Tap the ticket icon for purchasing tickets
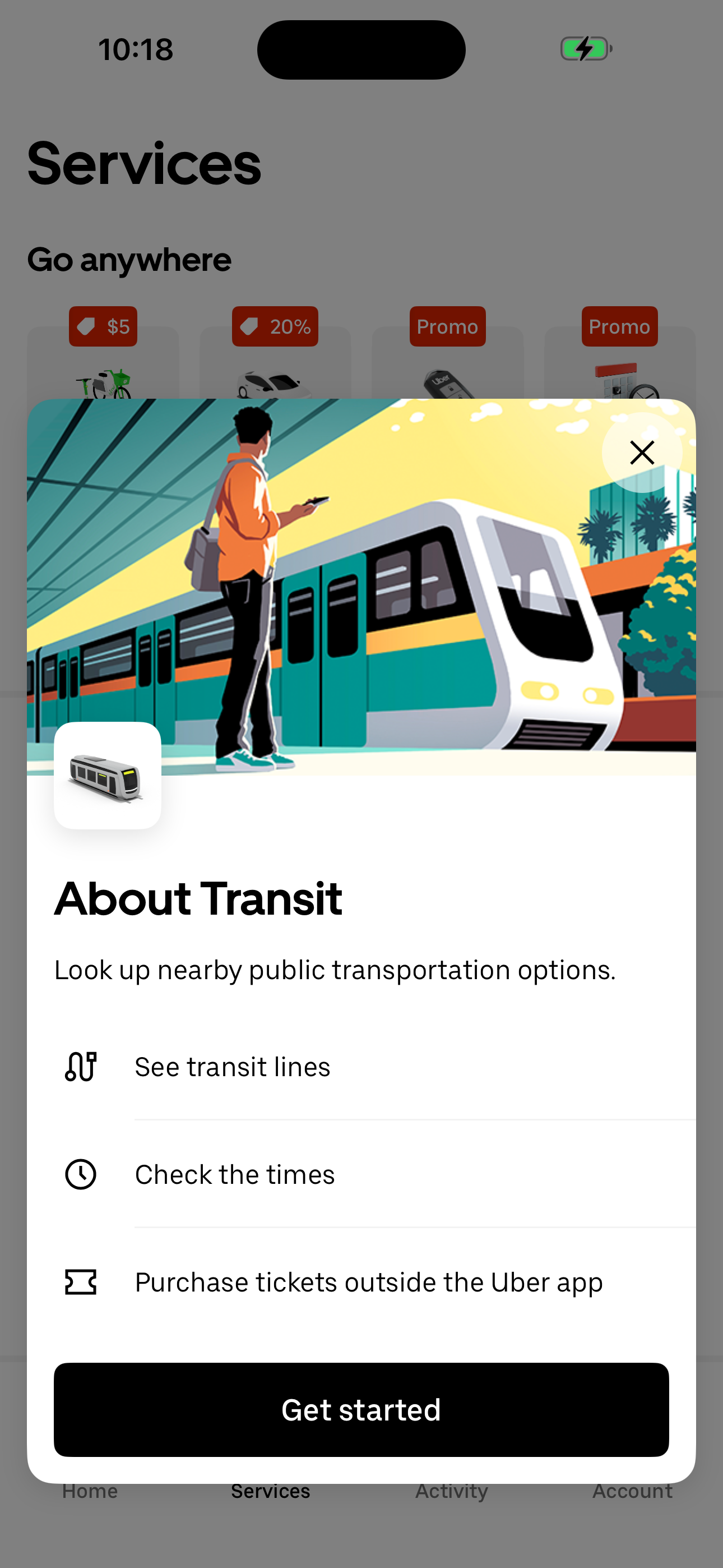Image resolution: width=723 pixels, height=1568 pixels. [80, 1281]
